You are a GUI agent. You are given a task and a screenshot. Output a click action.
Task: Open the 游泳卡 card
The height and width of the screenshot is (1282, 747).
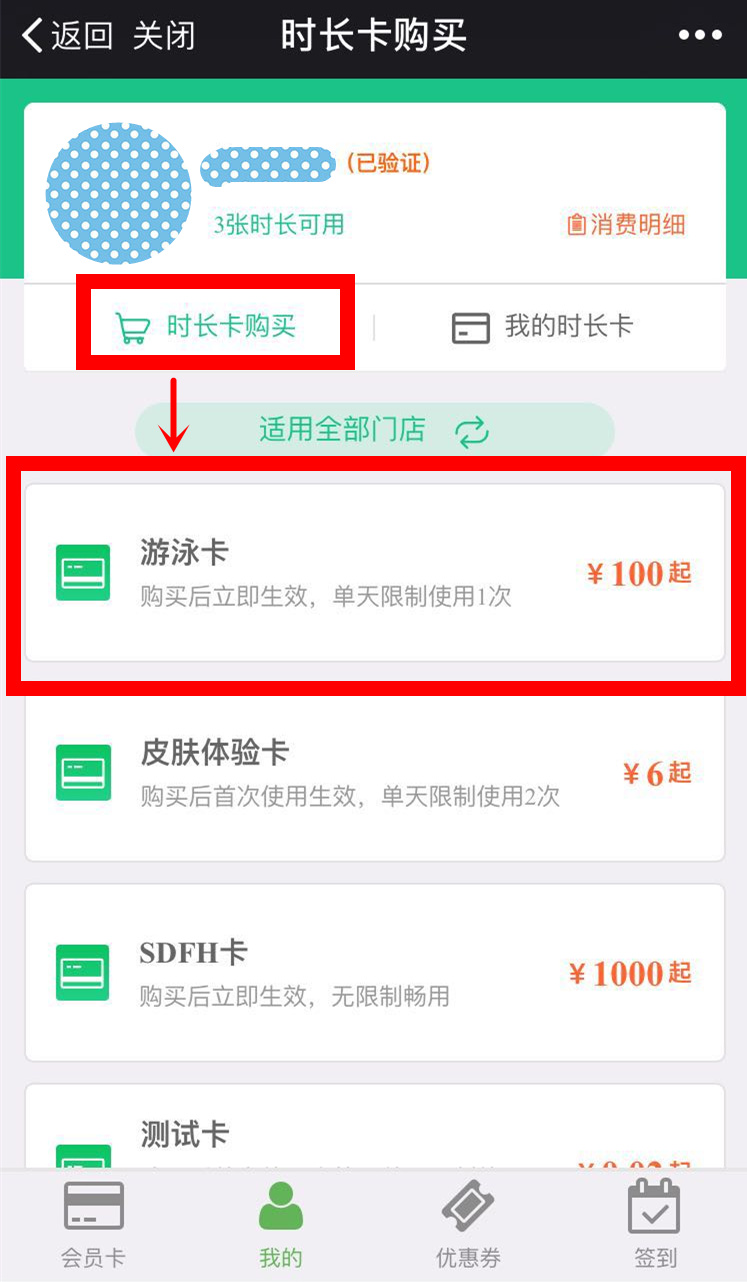pos(374,572)
